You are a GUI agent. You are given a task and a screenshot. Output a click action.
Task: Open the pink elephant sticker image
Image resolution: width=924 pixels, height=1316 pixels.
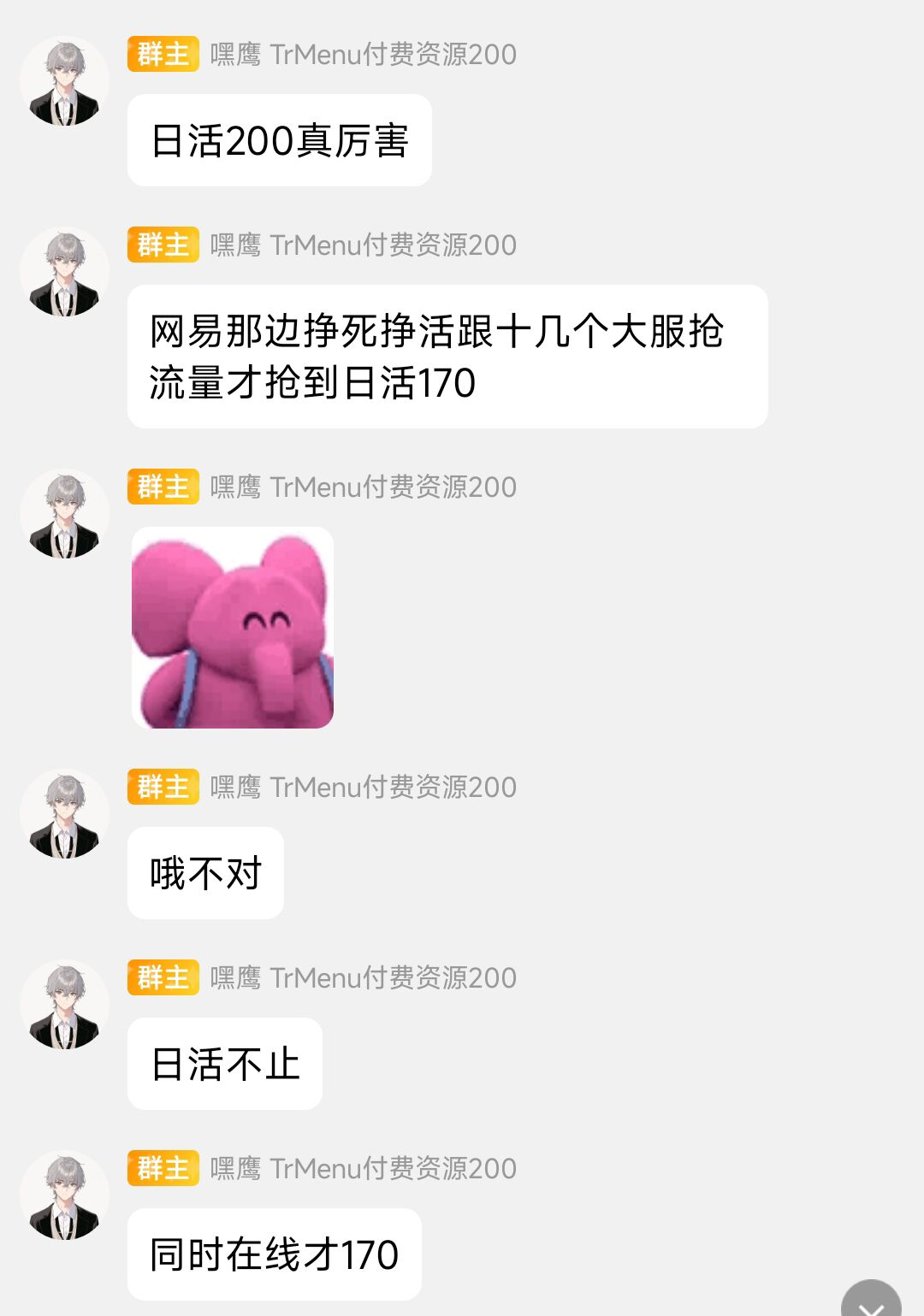click(232, 628)
